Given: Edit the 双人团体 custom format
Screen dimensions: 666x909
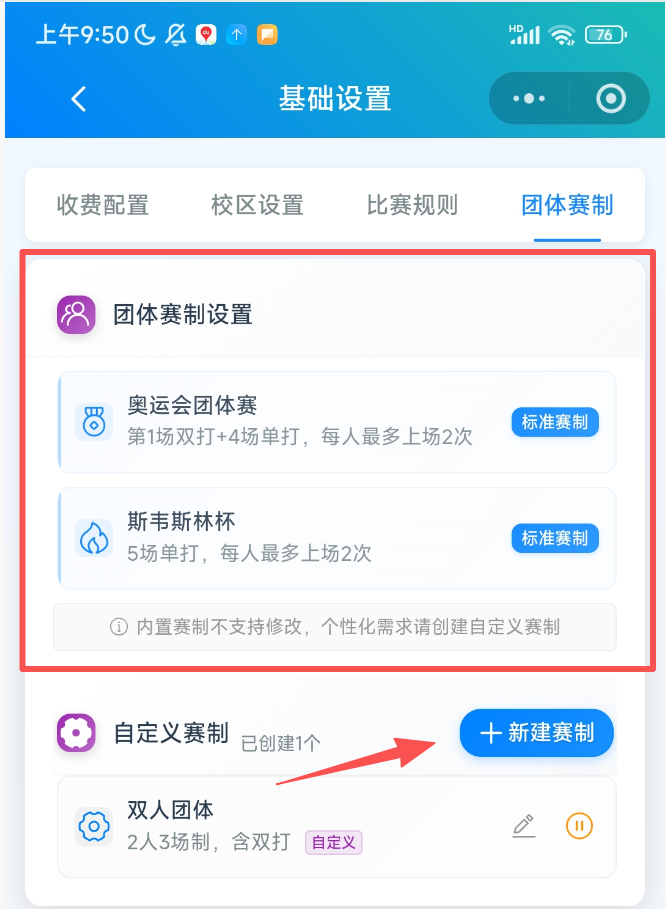Looking at the screenshot, I should [523, 826].
